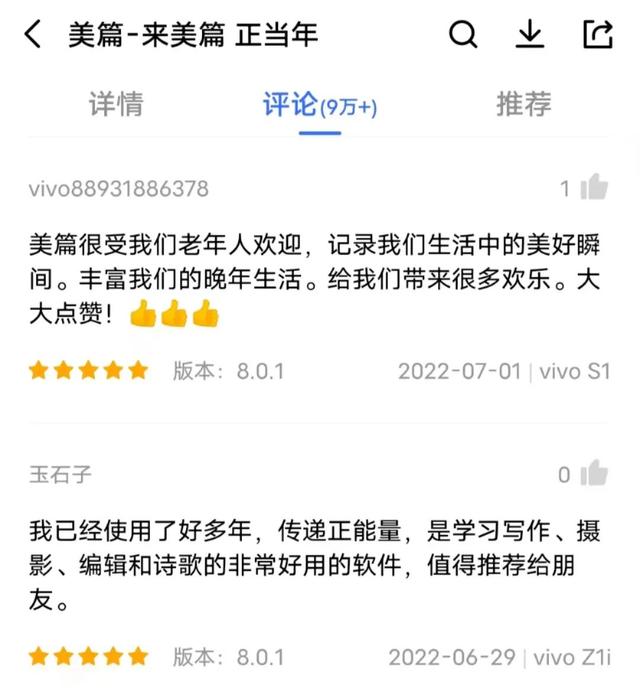Like the review by vivo88931886378

594,187
